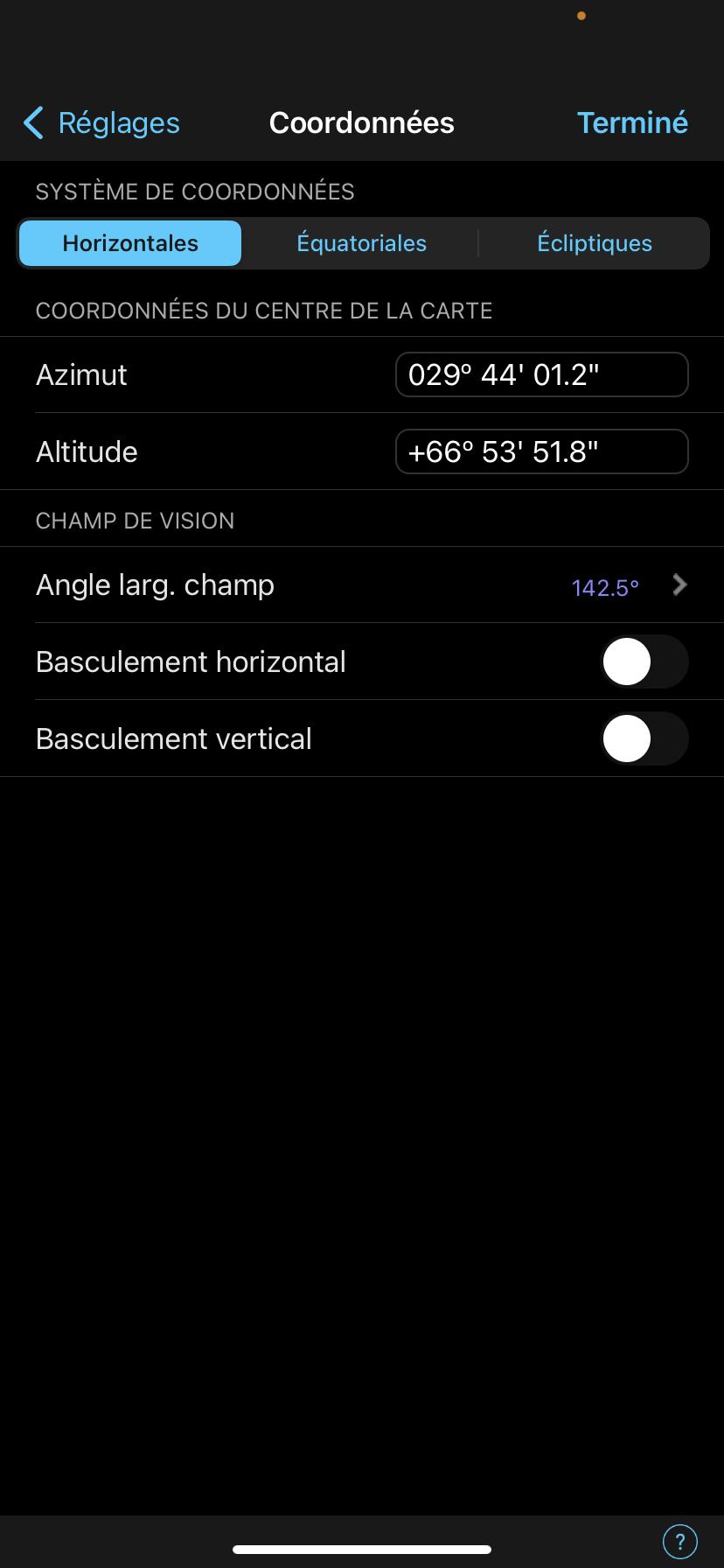Select the Horizontales coordinate system
The image size is (724, 1568).
(130, 243)
